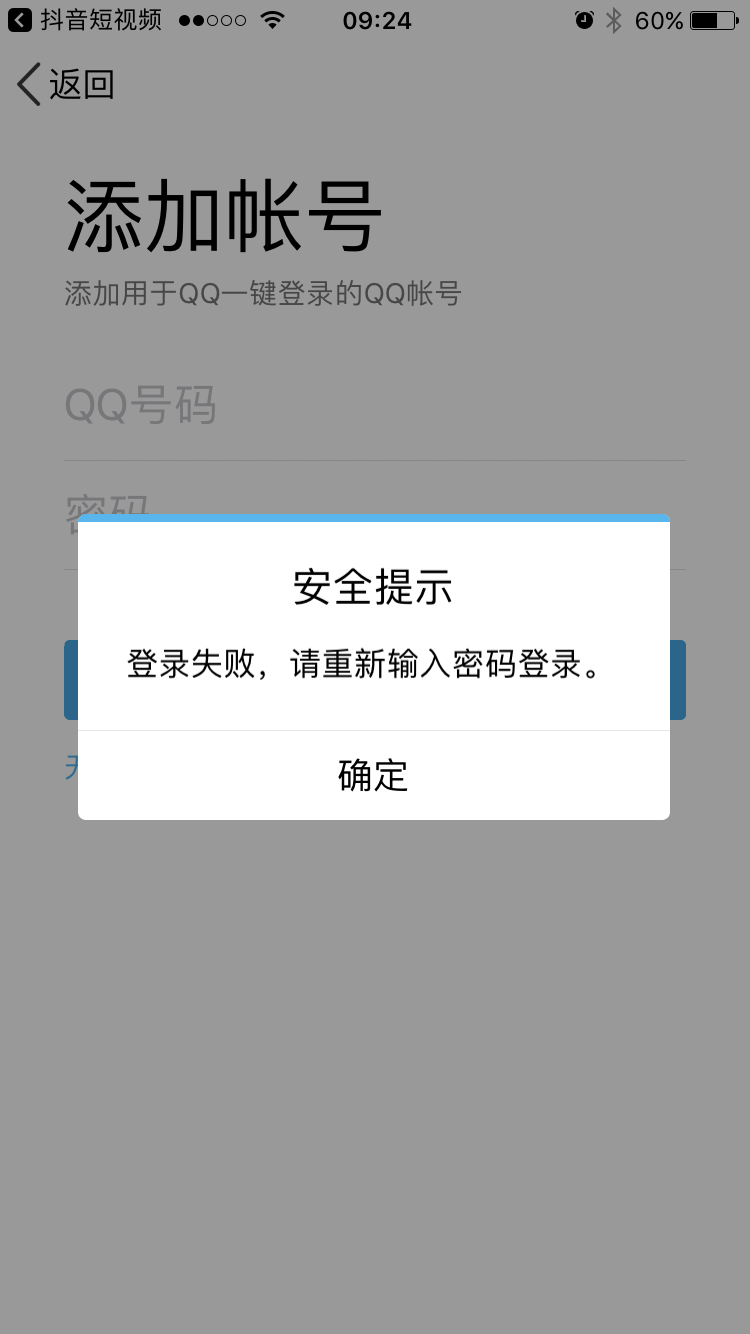Tap the subtitle about QQ一键登录
Viewport: 750px width, 1334px height.
tap(262, 291)
